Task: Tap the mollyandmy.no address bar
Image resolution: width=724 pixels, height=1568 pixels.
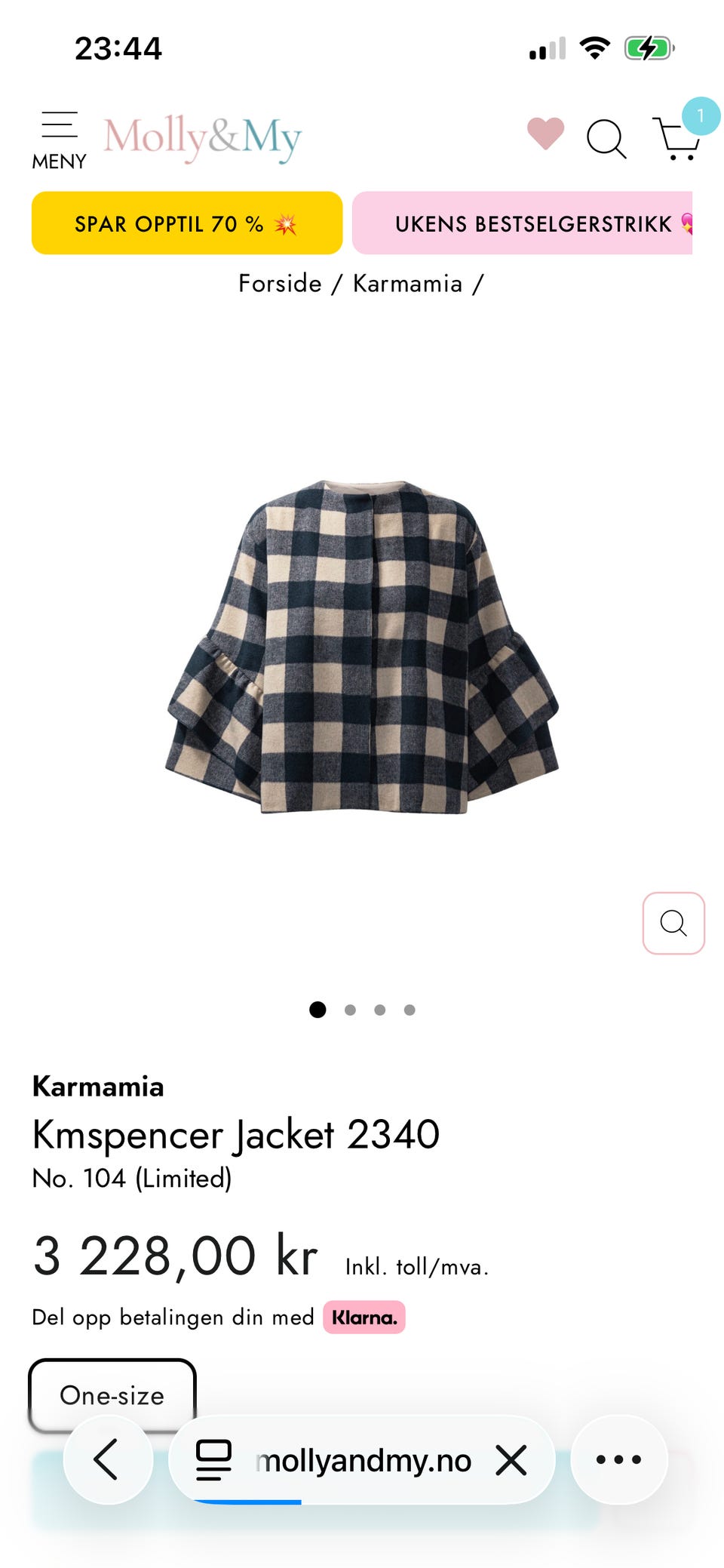Action: (x=362, y=1460)
